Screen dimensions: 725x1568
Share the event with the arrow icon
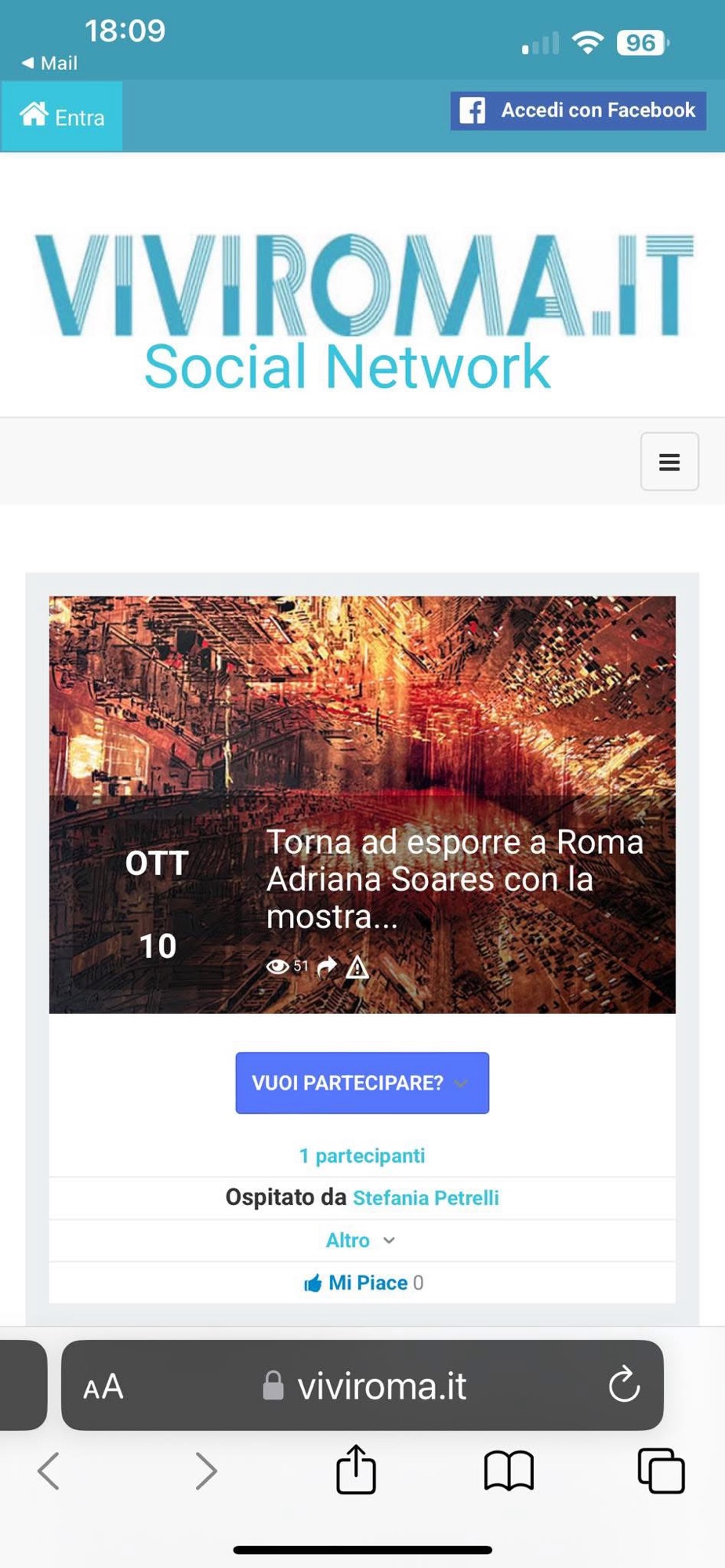tap(327, 966)
